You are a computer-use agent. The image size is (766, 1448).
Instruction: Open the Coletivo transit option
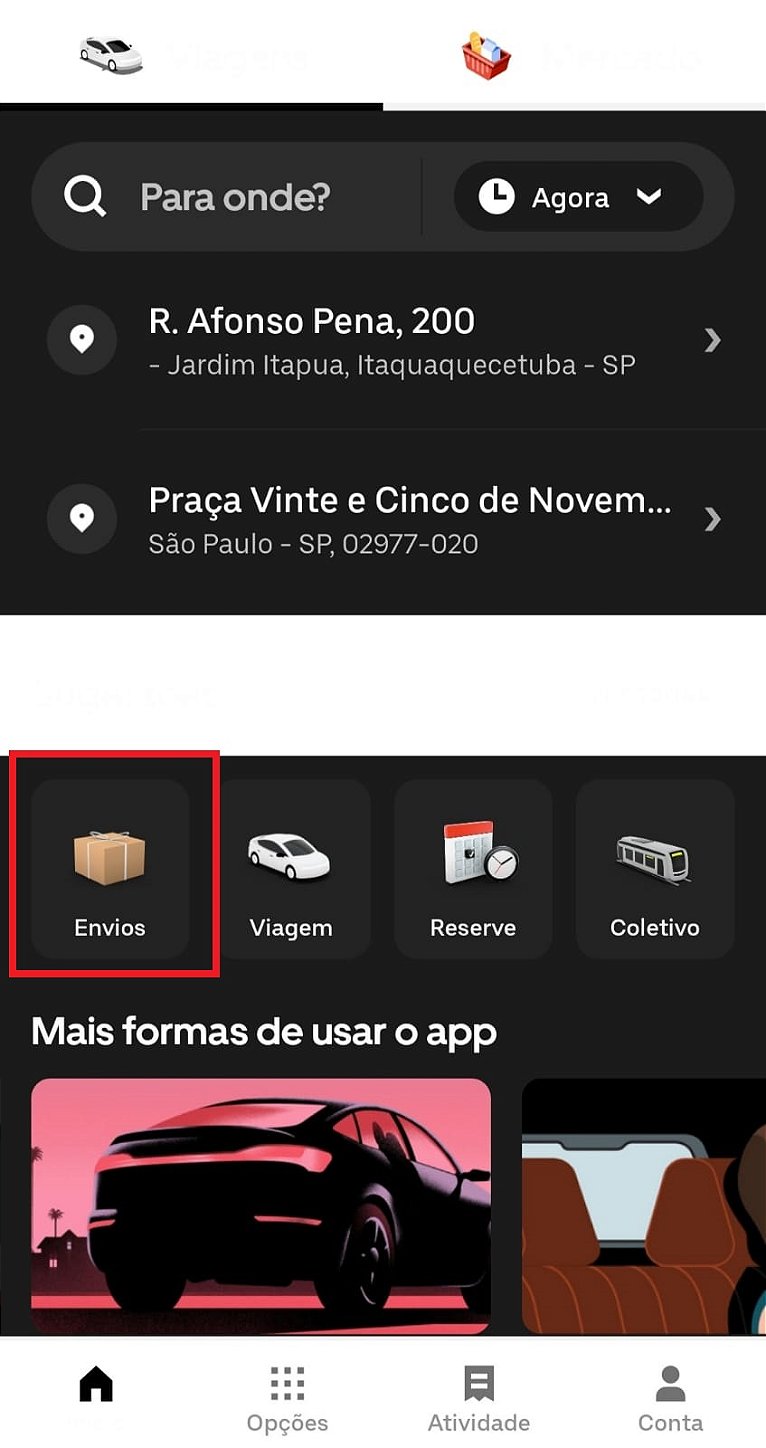[655, 869]
